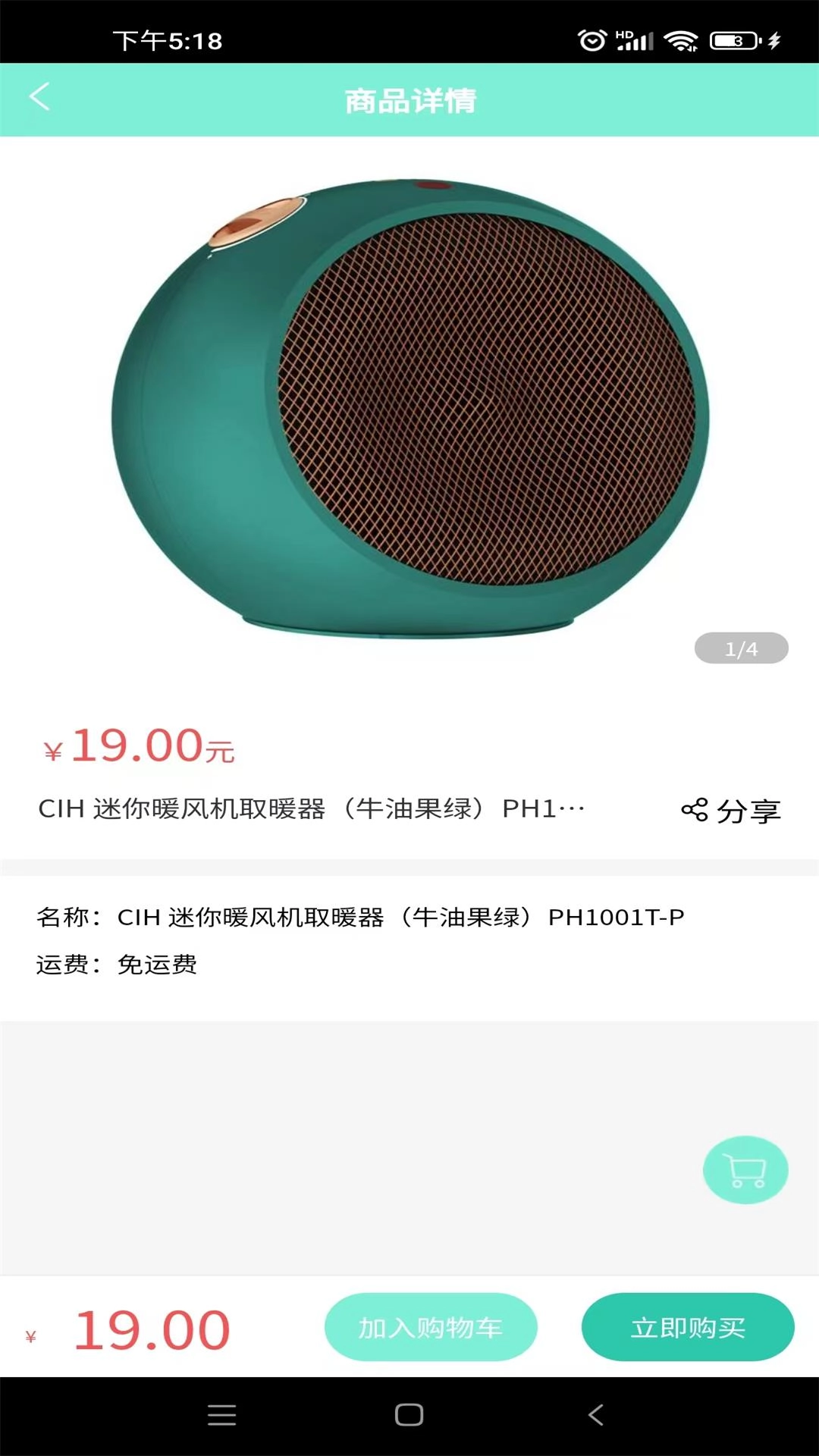Image resolution: width=819 pixels, height=1456 pixels.
Task: Tap the truncated product title under the price
Action: (x=309, y=809)
